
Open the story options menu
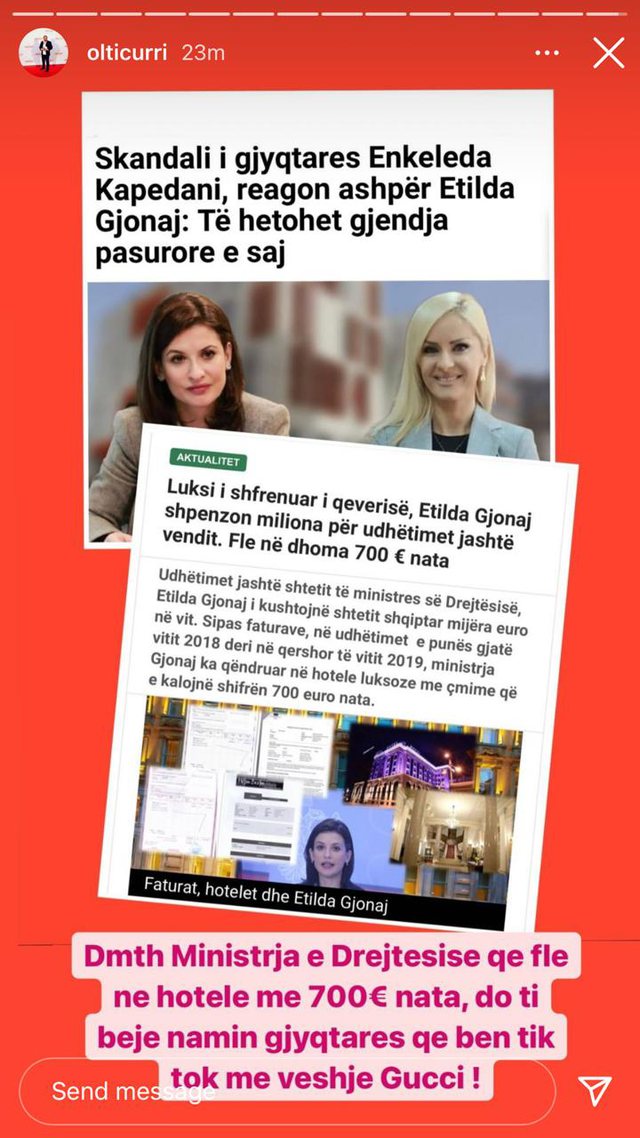pyautogui.click(x=546, y=53)
